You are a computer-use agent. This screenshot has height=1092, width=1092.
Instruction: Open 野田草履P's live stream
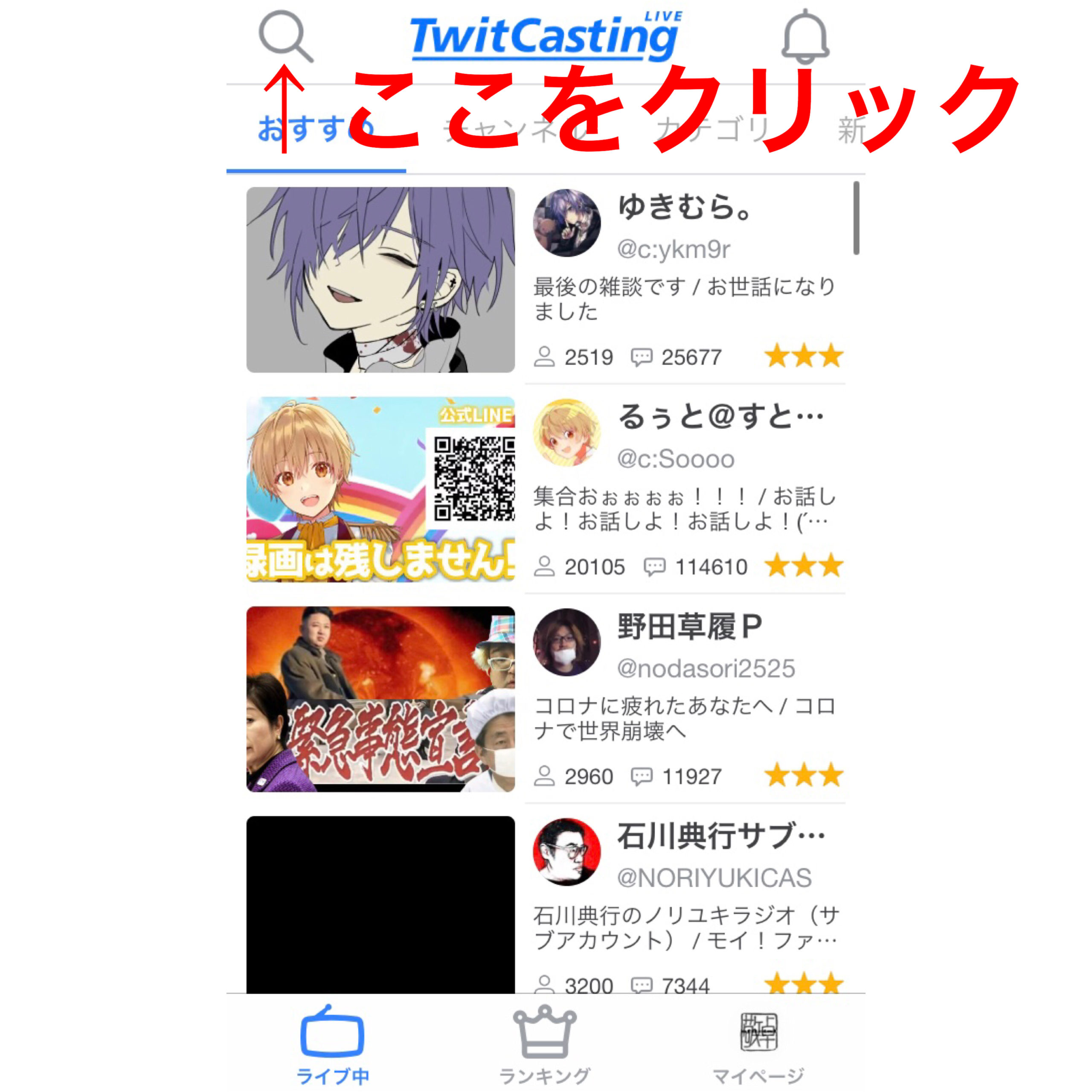click(380, 699)
